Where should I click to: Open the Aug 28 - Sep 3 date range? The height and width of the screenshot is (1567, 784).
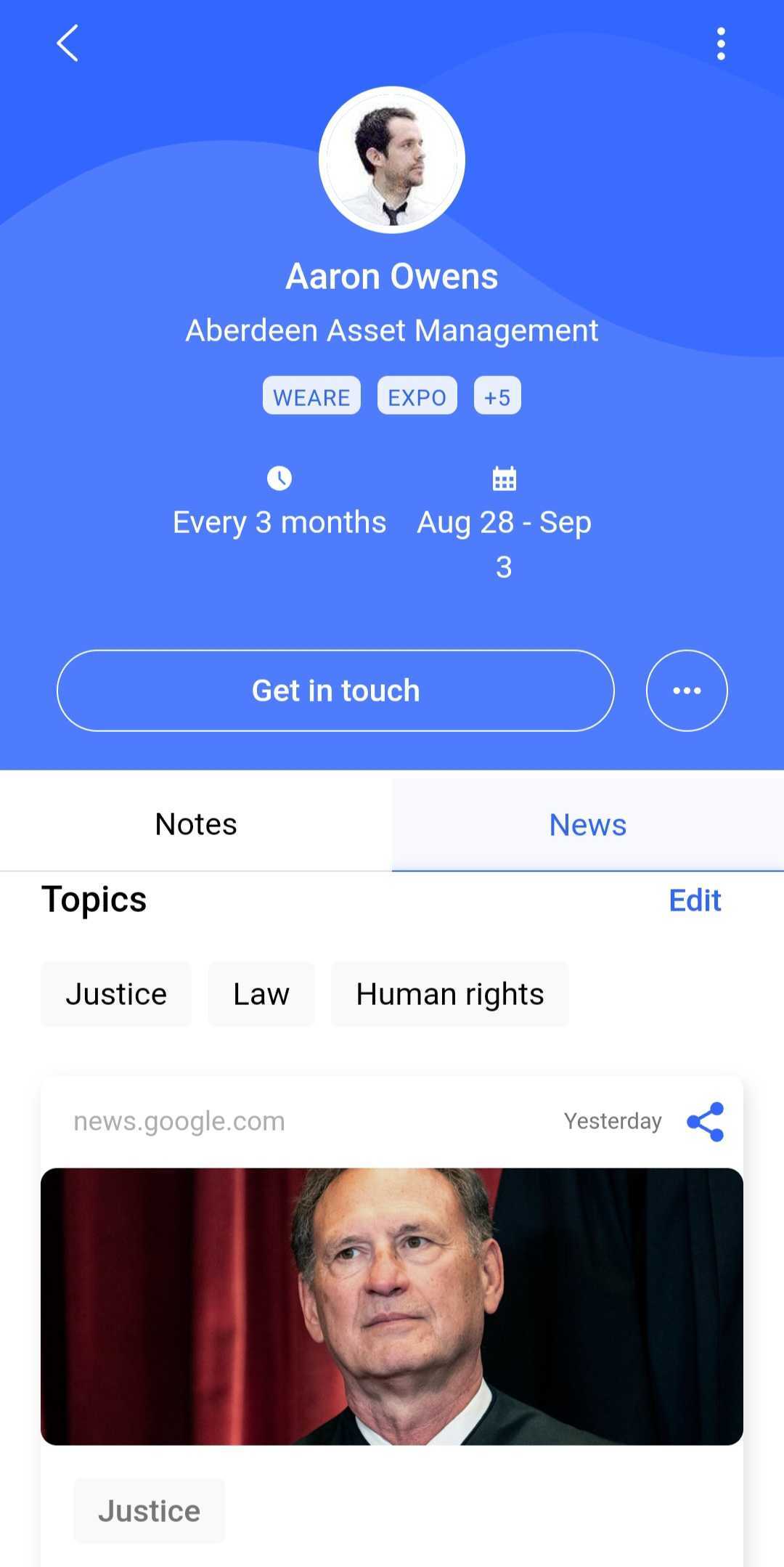tap(504, 523)
